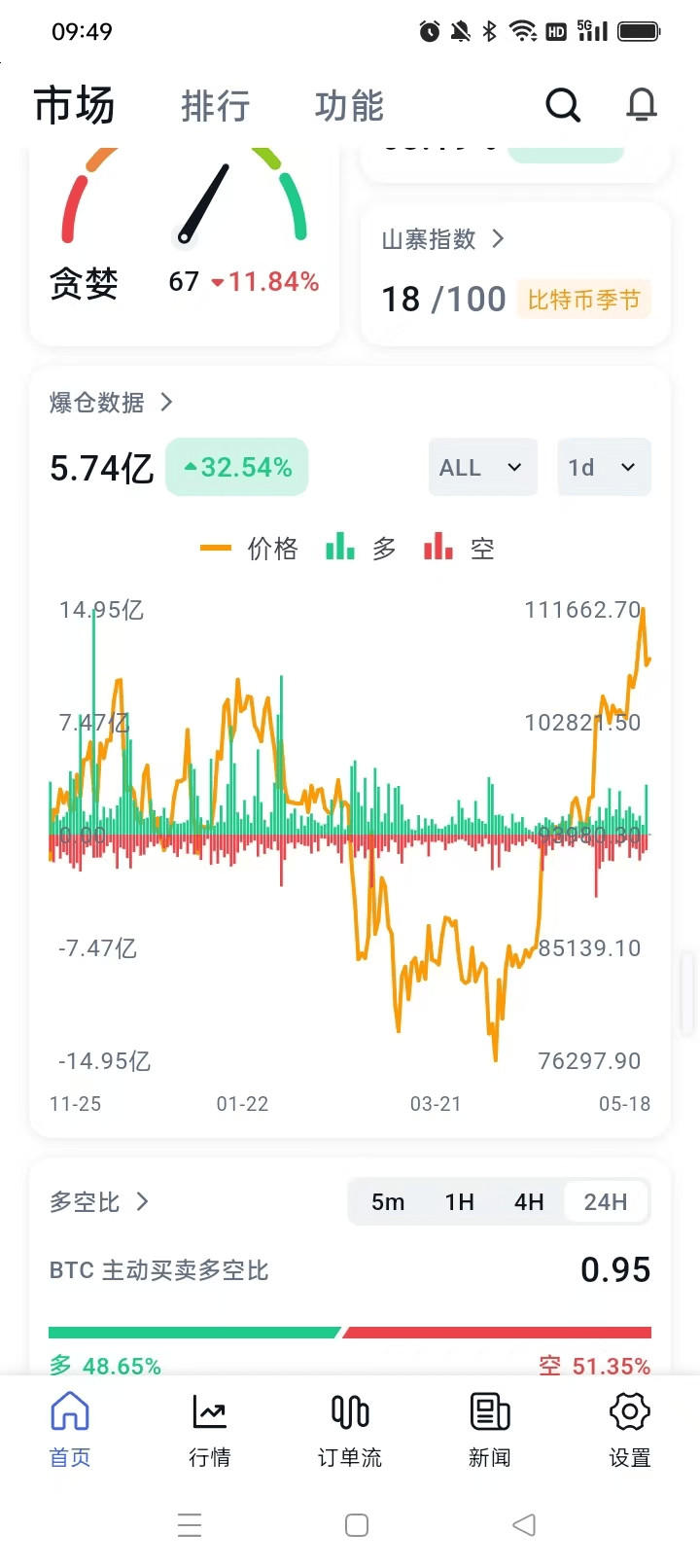The height and width of the screenshot is (1568, 700).
Task: Tap the system back button
Action: (524, 1524)
